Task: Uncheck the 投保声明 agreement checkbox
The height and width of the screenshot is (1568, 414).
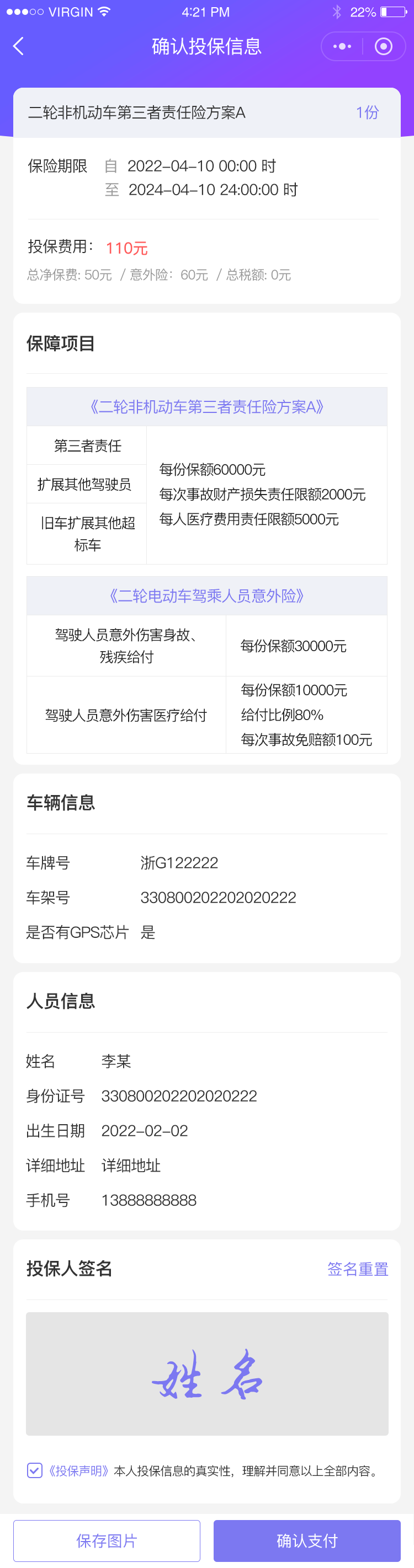Action: tap(35, 1470)
